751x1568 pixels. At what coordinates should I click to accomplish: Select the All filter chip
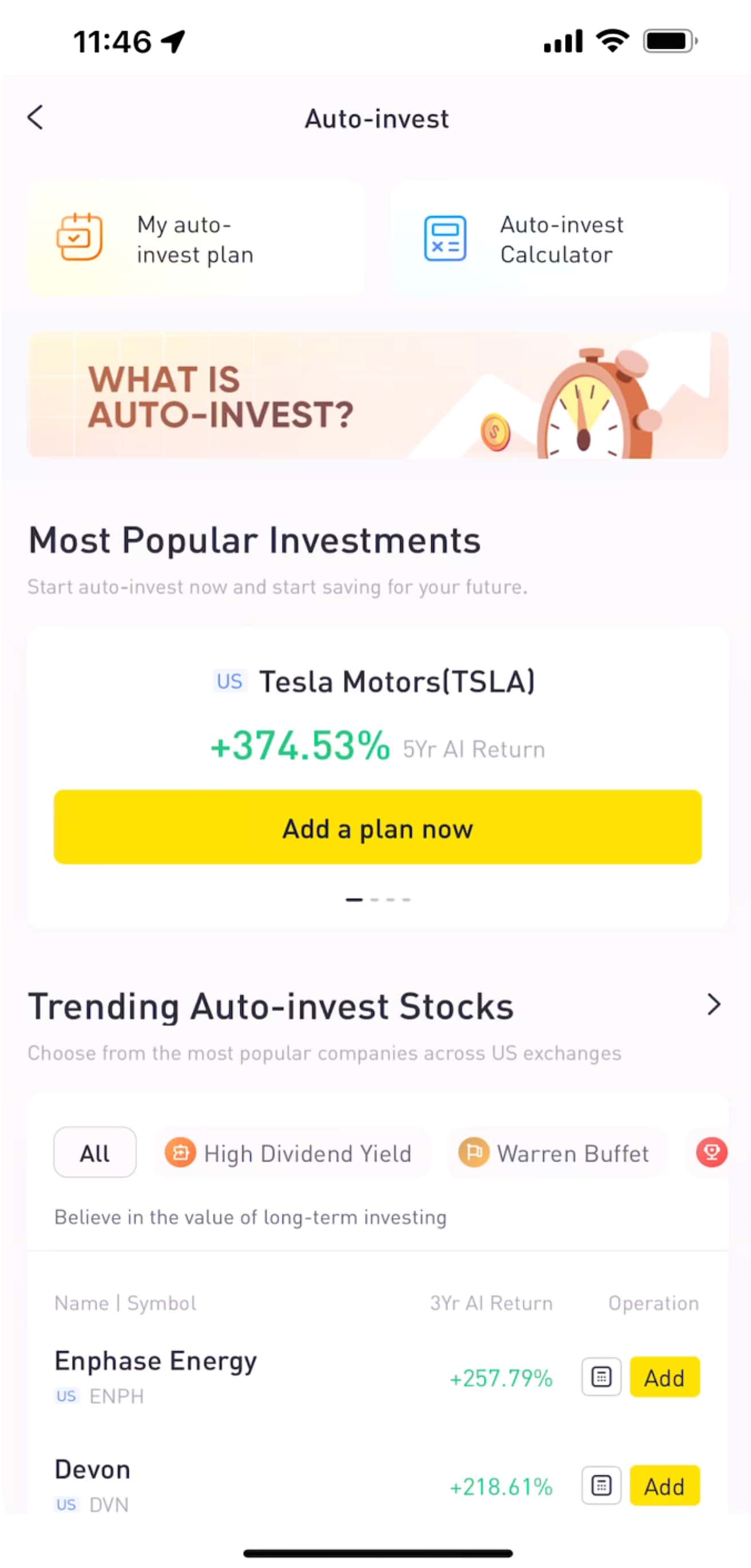pyautogui.click(x=95, y=1152)
